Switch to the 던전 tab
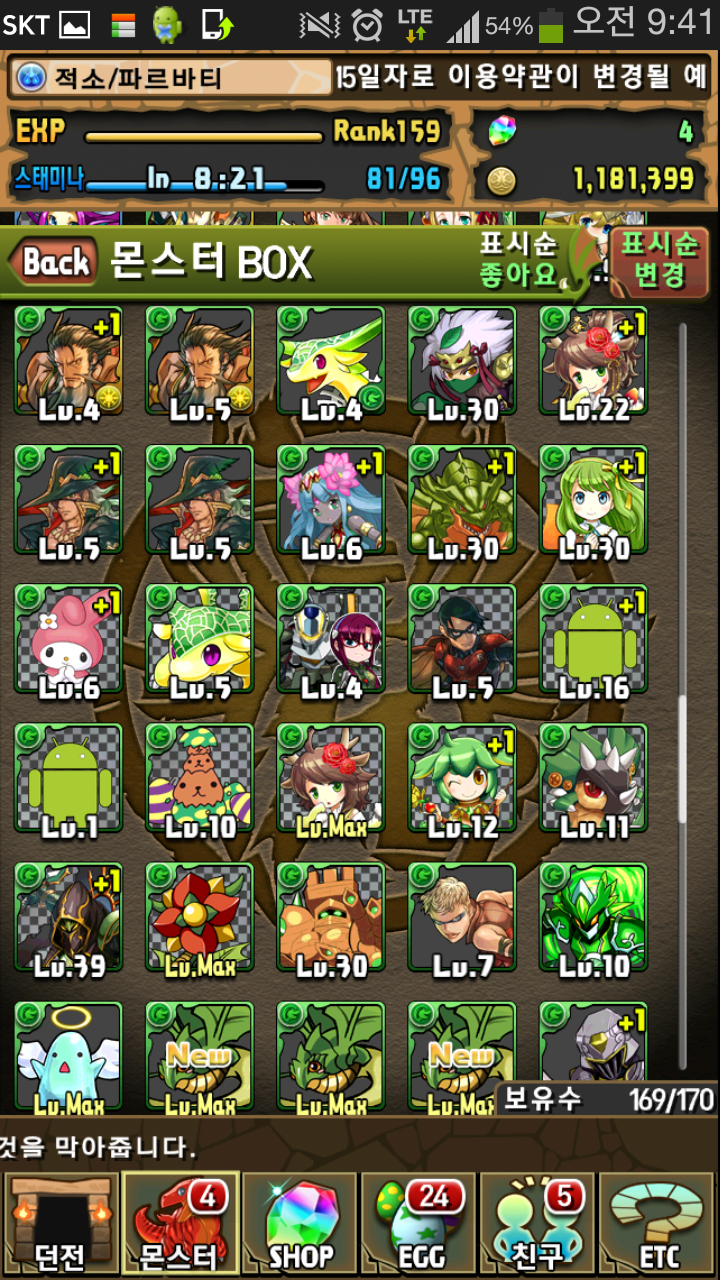Screen dimensions: 720x1280 [x=60, y=1225]
